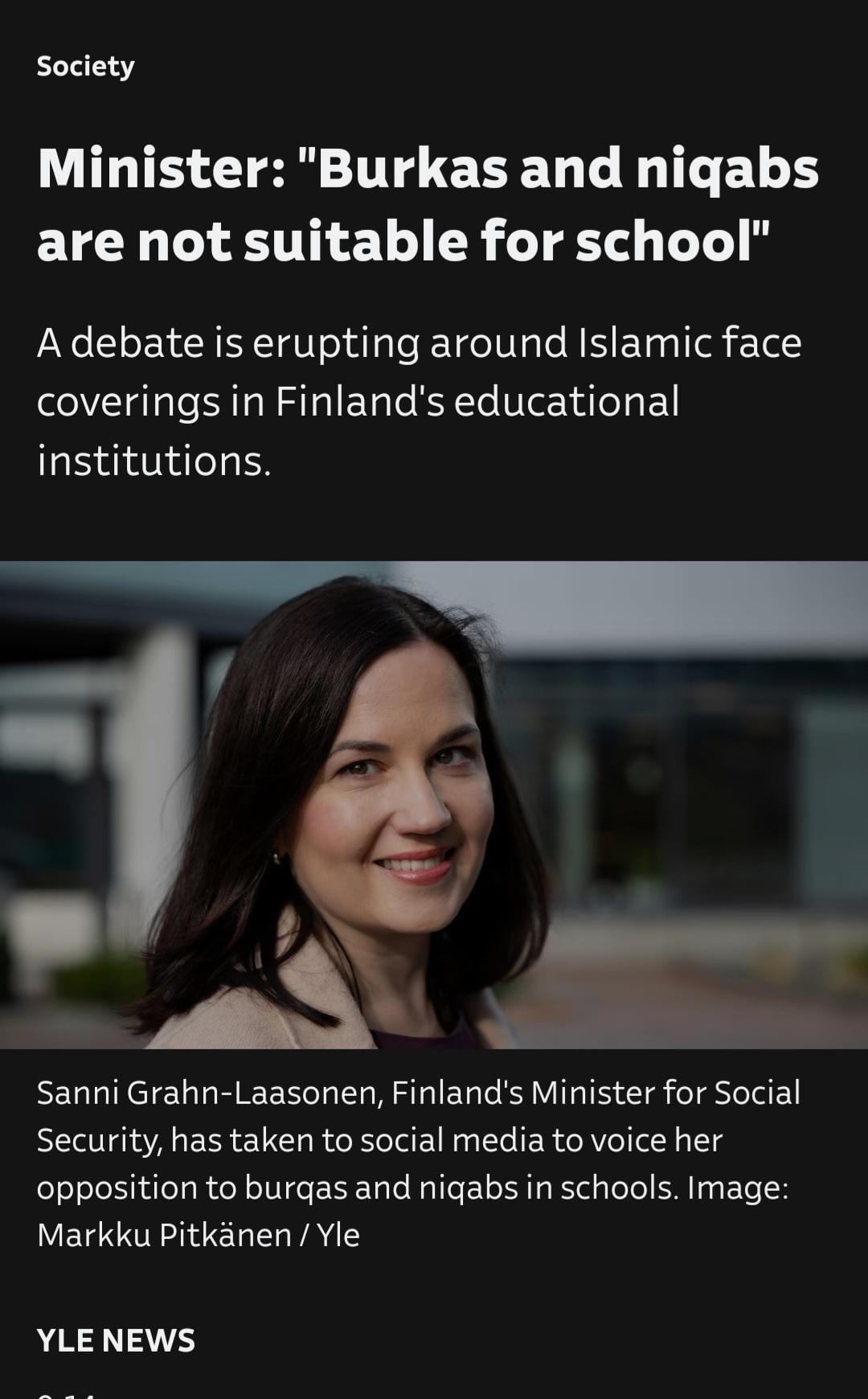Open the Society category link
The image size is (868, 1399).
pyautogui.click(x=85, y=66)
